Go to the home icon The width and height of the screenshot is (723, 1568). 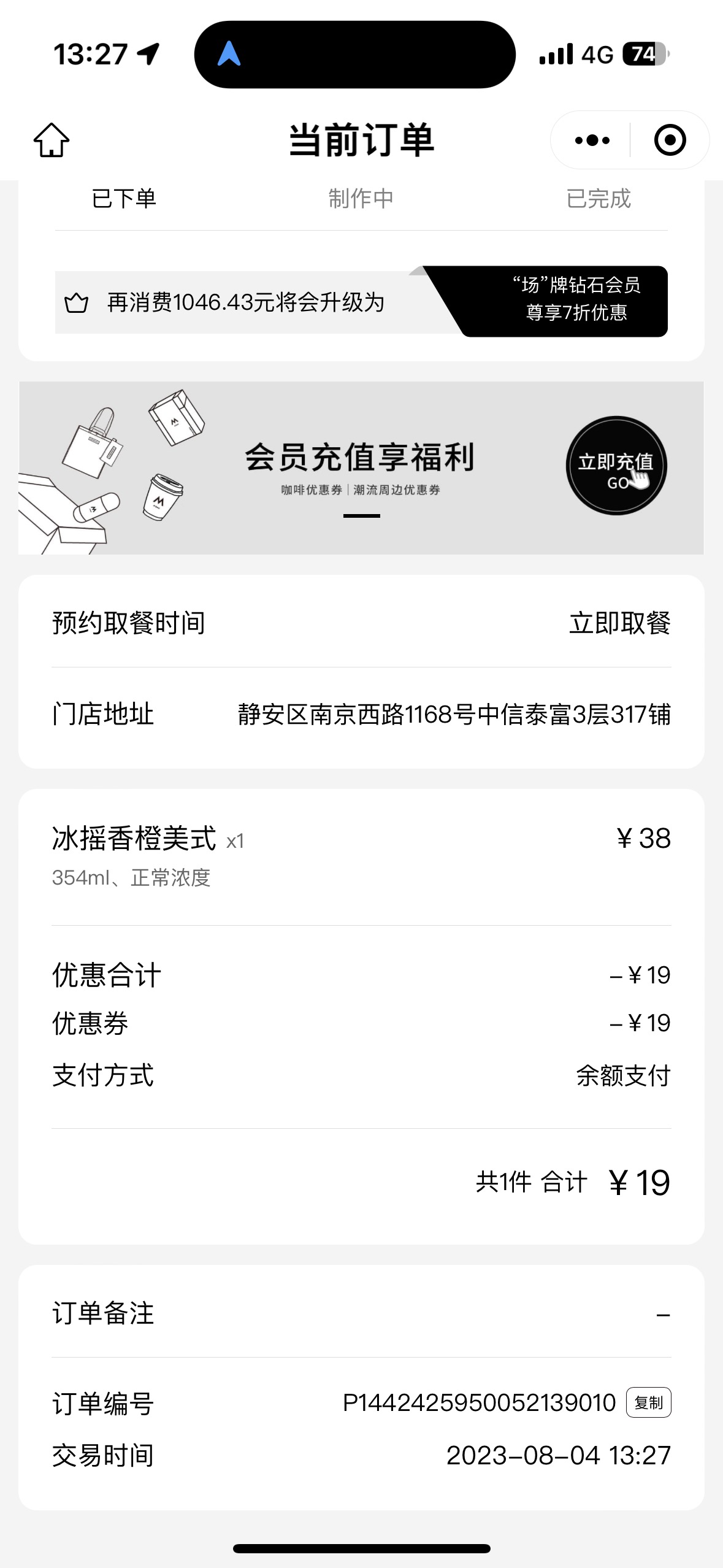[52, 140]
